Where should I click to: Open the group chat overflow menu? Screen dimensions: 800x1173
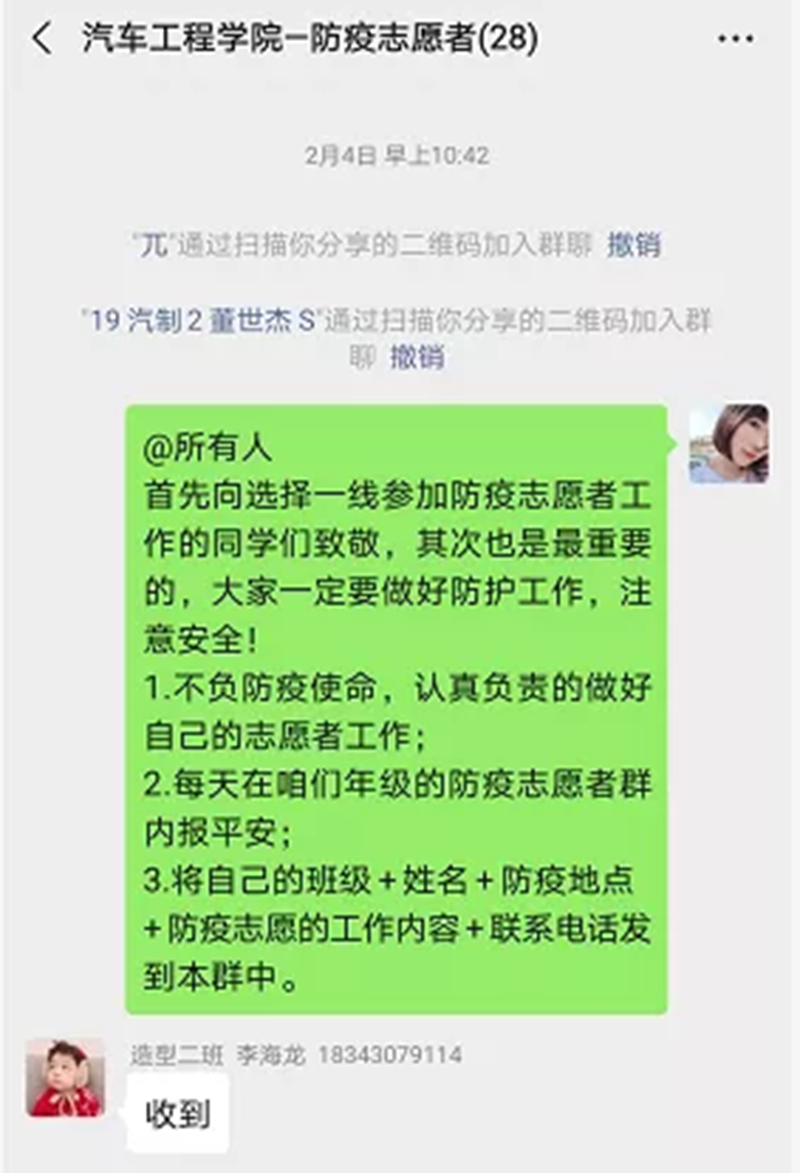tap(736, 39)
